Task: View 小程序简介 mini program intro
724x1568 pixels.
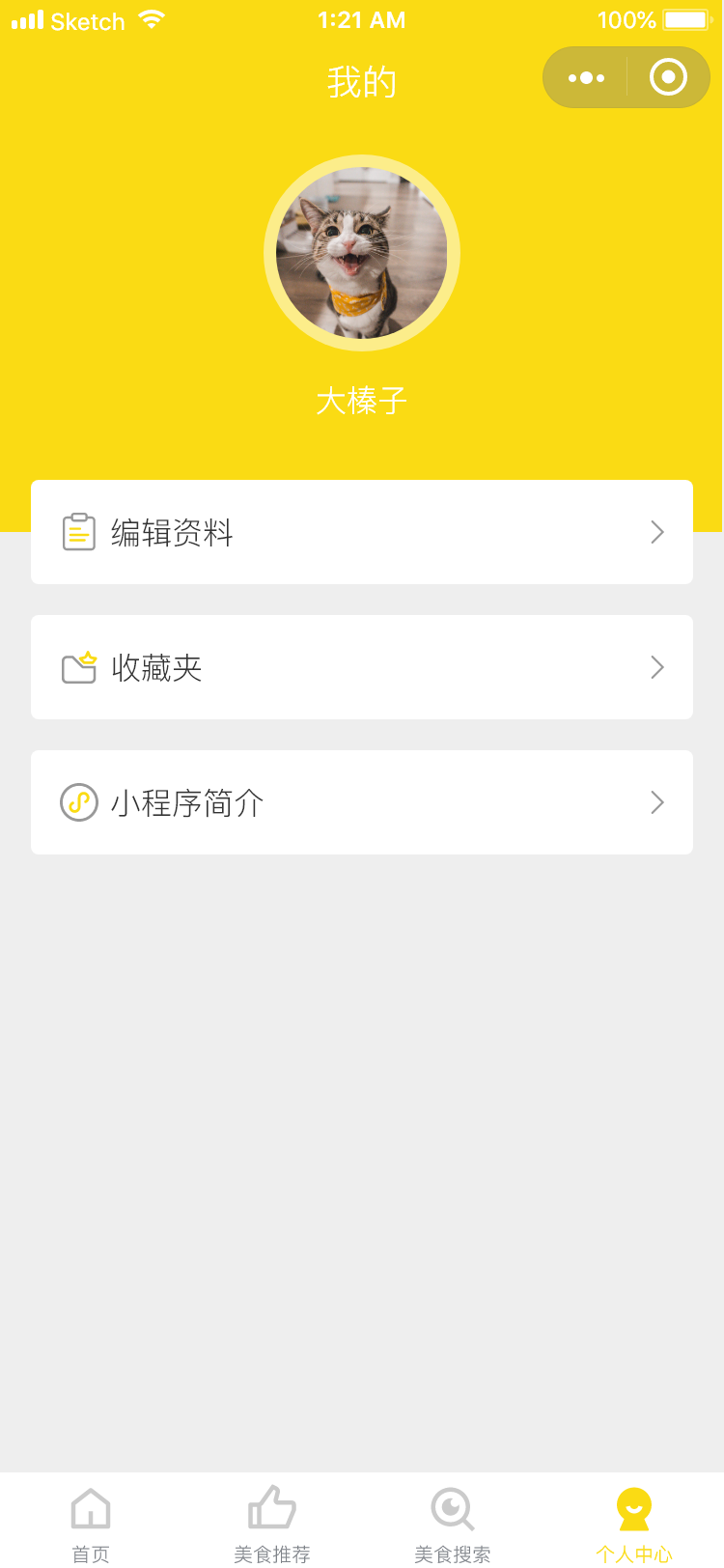Action: coord(362,802)
